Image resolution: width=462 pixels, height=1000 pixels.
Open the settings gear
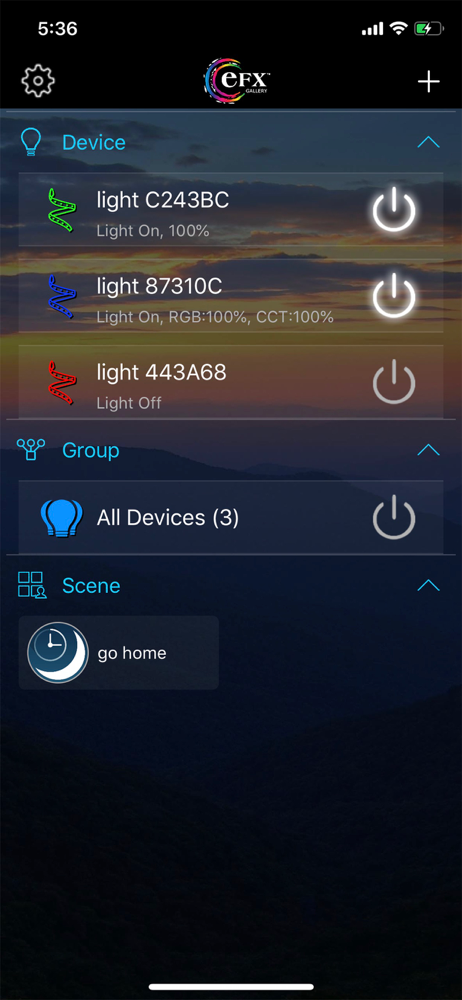38,81
